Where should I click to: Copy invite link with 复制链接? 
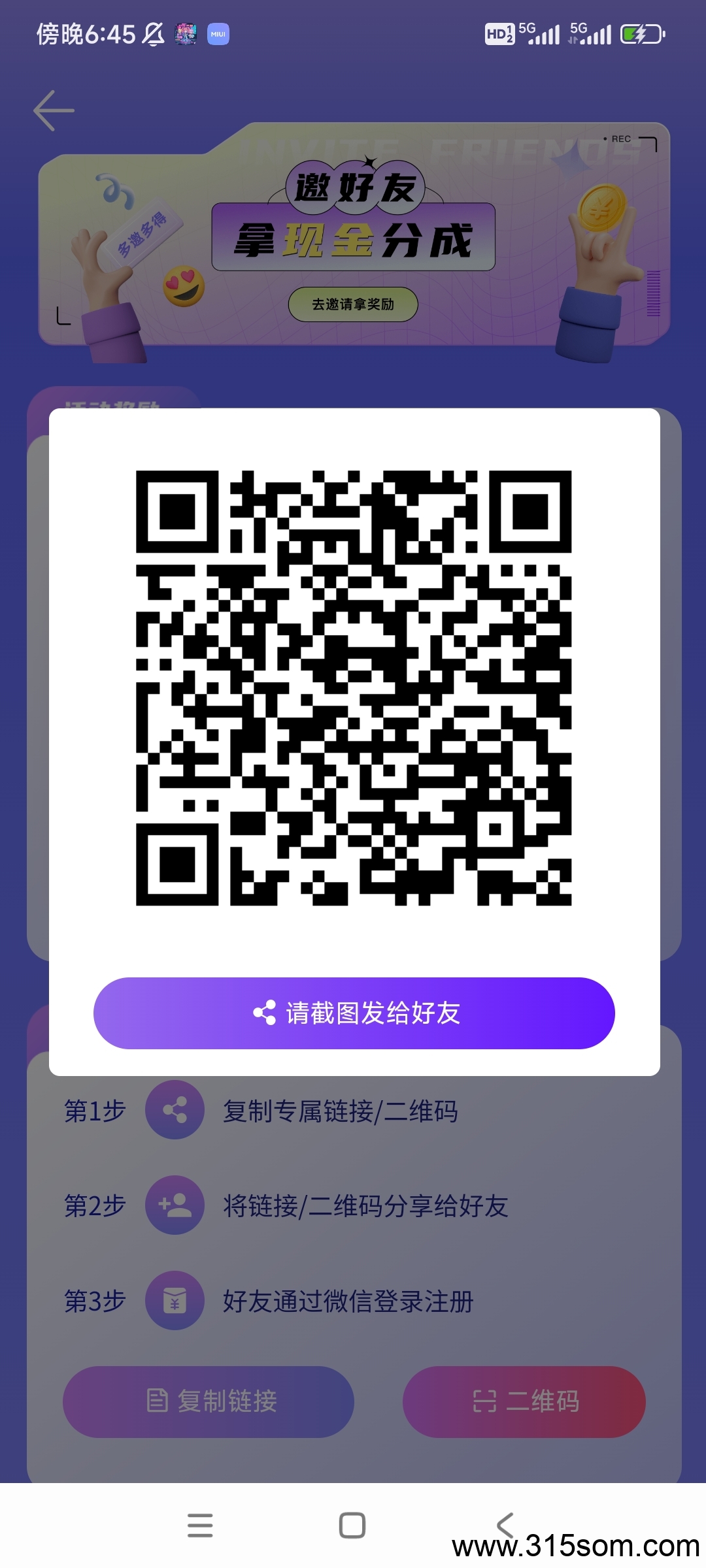tap(209, 1401)
